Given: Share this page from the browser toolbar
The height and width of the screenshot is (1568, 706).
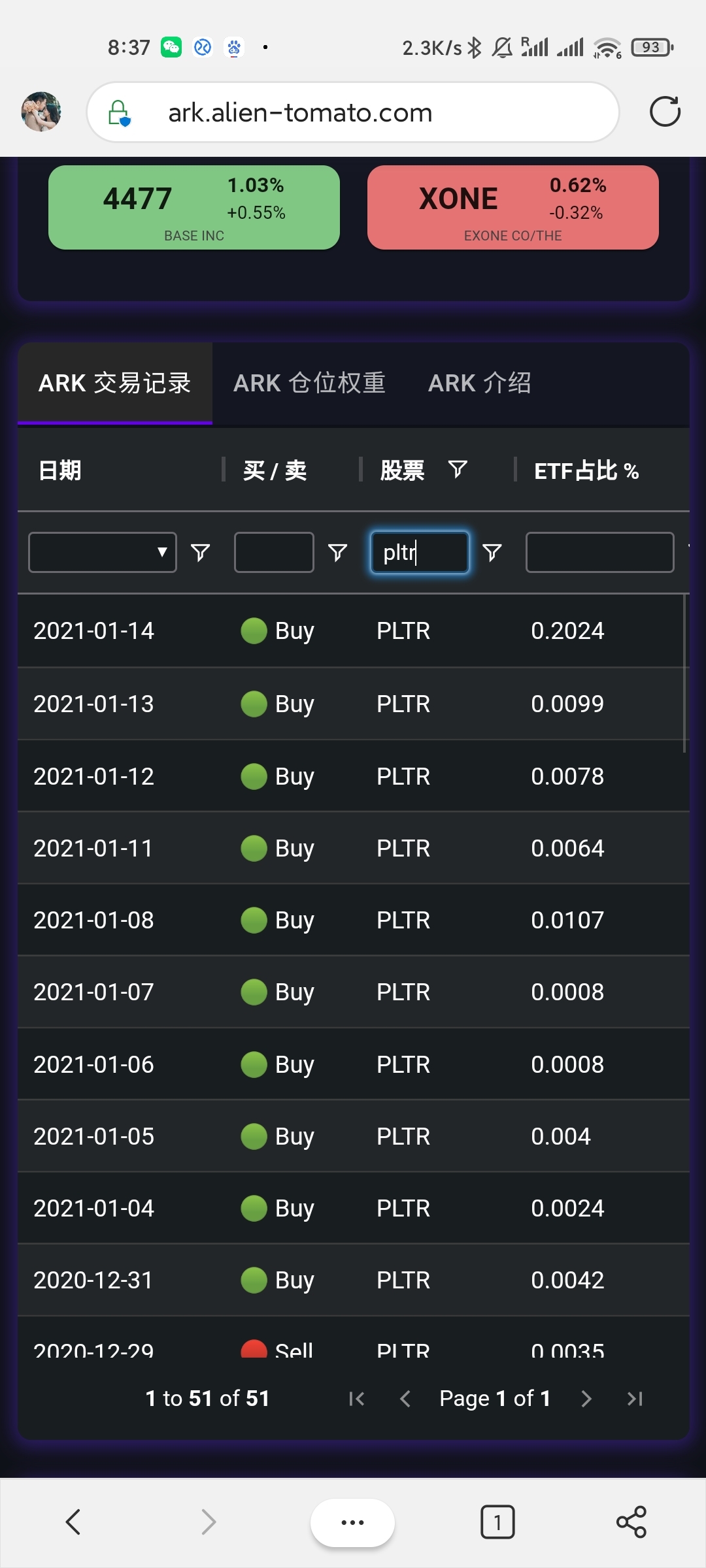Looking at the screenshot, I should click(631, 1522).
